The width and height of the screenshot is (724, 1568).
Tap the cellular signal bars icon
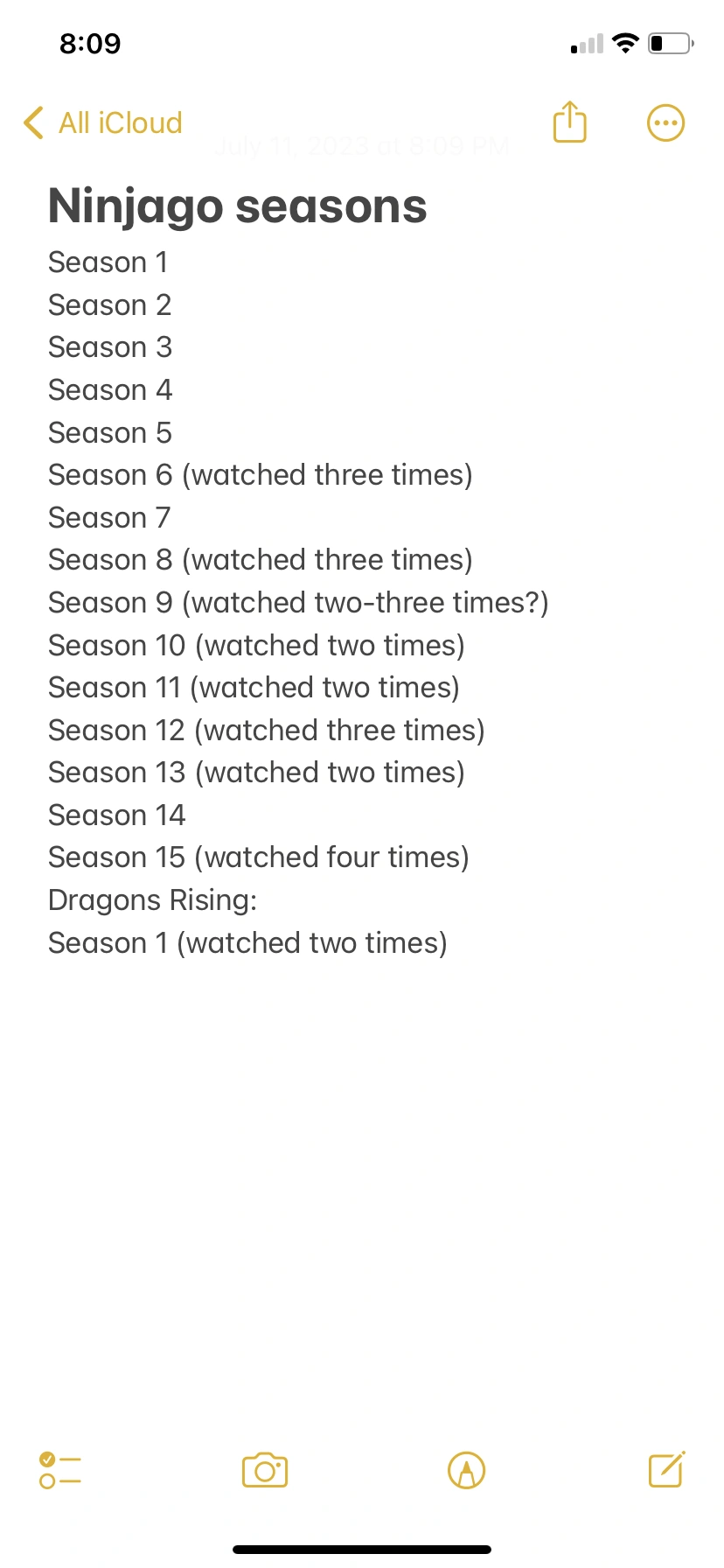tap(584, 43)
